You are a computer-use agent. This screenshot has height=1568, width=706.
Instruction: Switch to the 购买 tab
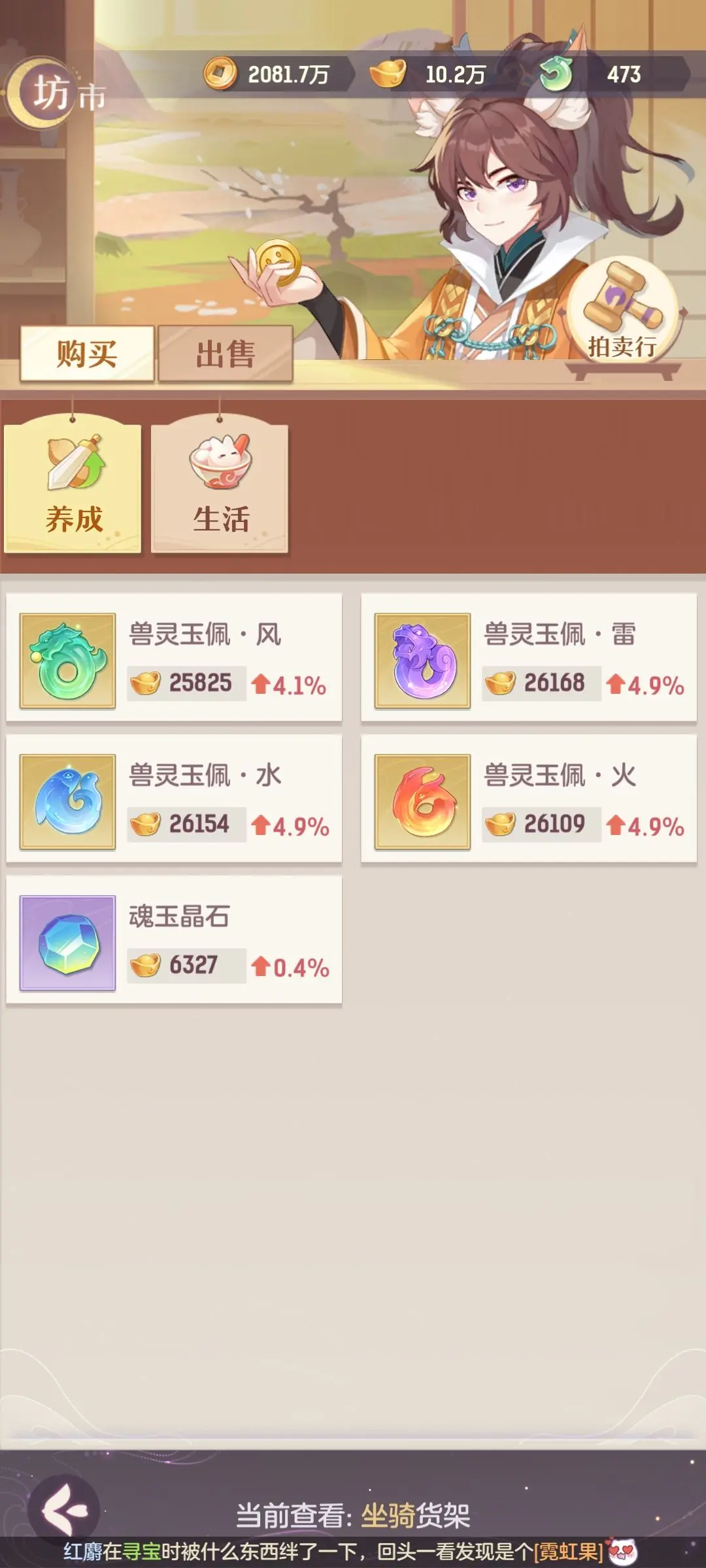[x=87, y=354]
